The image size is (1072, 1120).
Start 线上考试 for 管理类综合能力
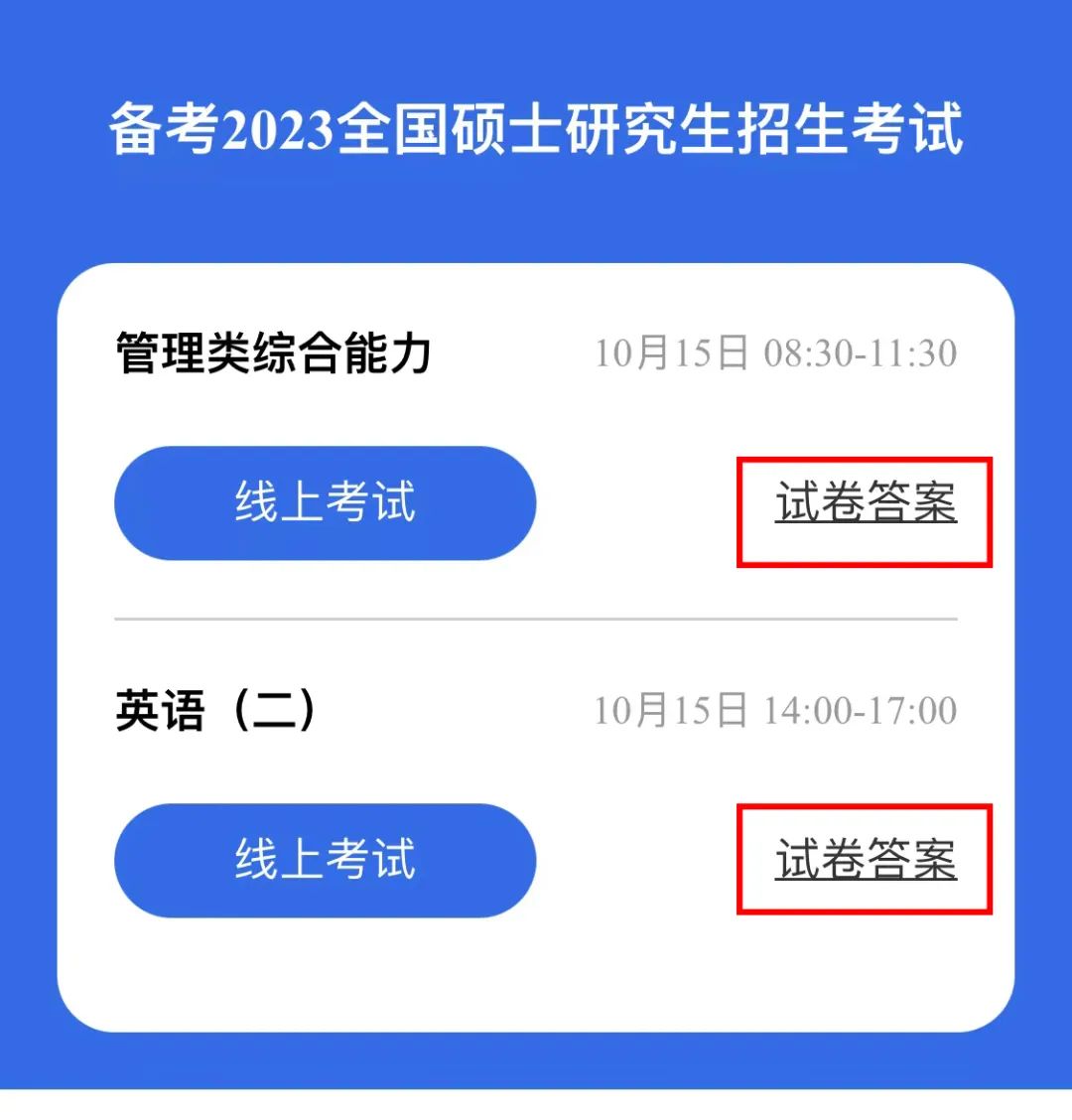pyautogui.click(x=325, y=502)
